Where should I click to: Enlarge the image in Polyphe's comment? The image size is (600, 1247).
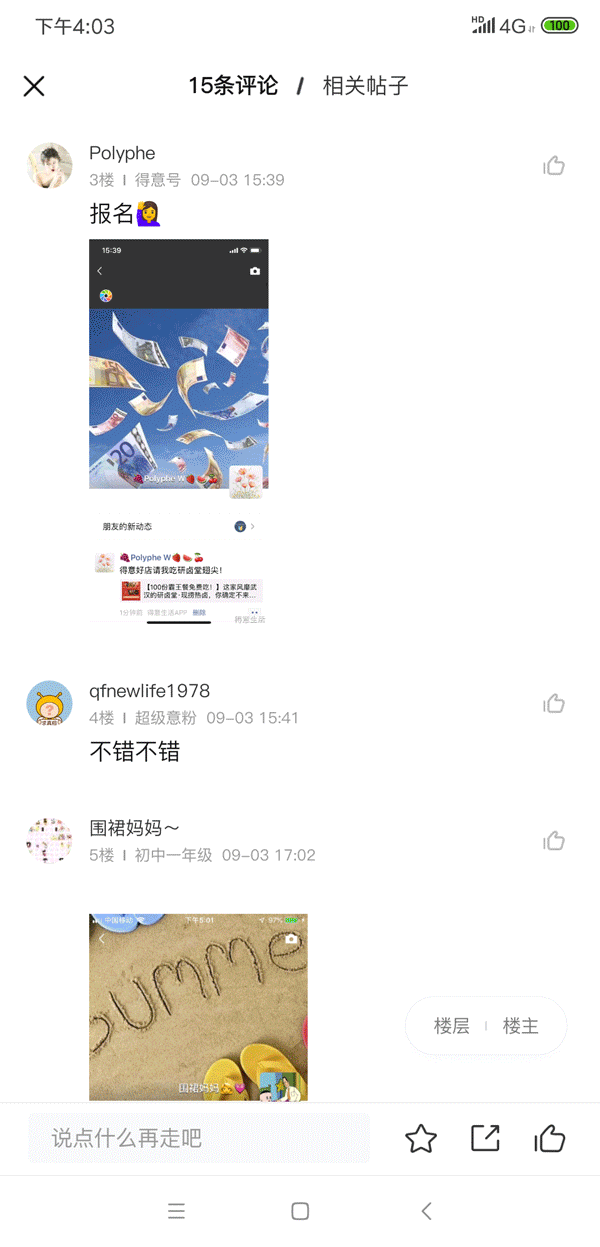179,431
